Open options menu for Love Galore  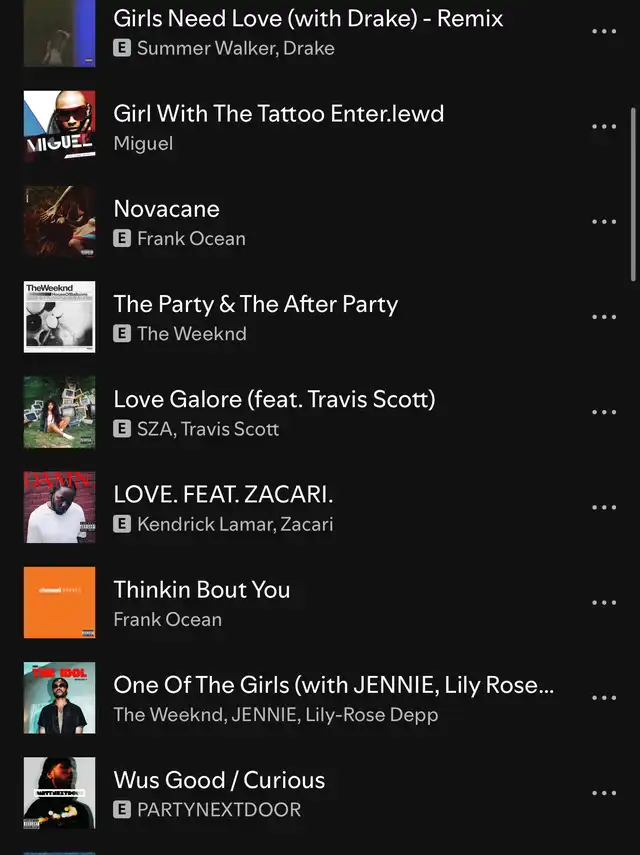point(604,412)
